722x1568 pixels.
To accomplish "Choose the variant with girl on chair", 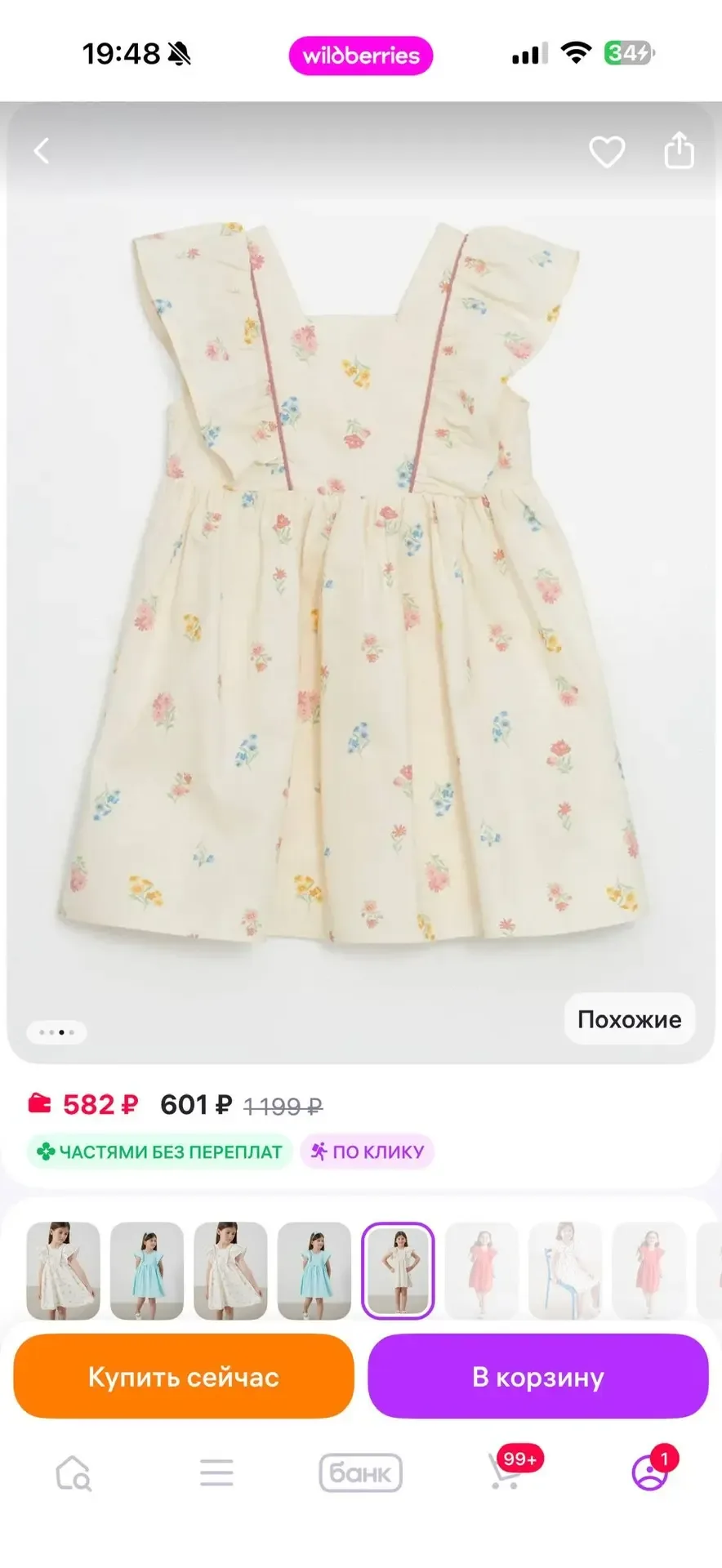I will click(565, 1270).
